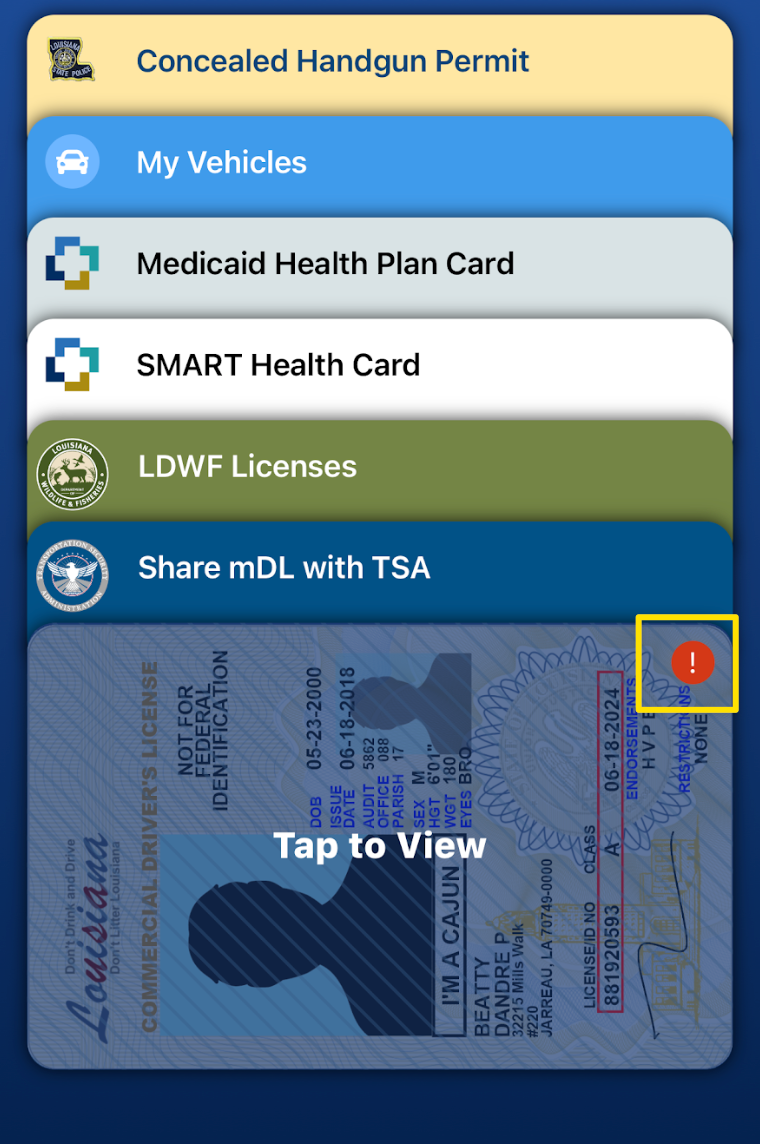This screenshot has height=1144, width=760.
Task: Open Share mDL with TSA
Action: tap(284, 568)
